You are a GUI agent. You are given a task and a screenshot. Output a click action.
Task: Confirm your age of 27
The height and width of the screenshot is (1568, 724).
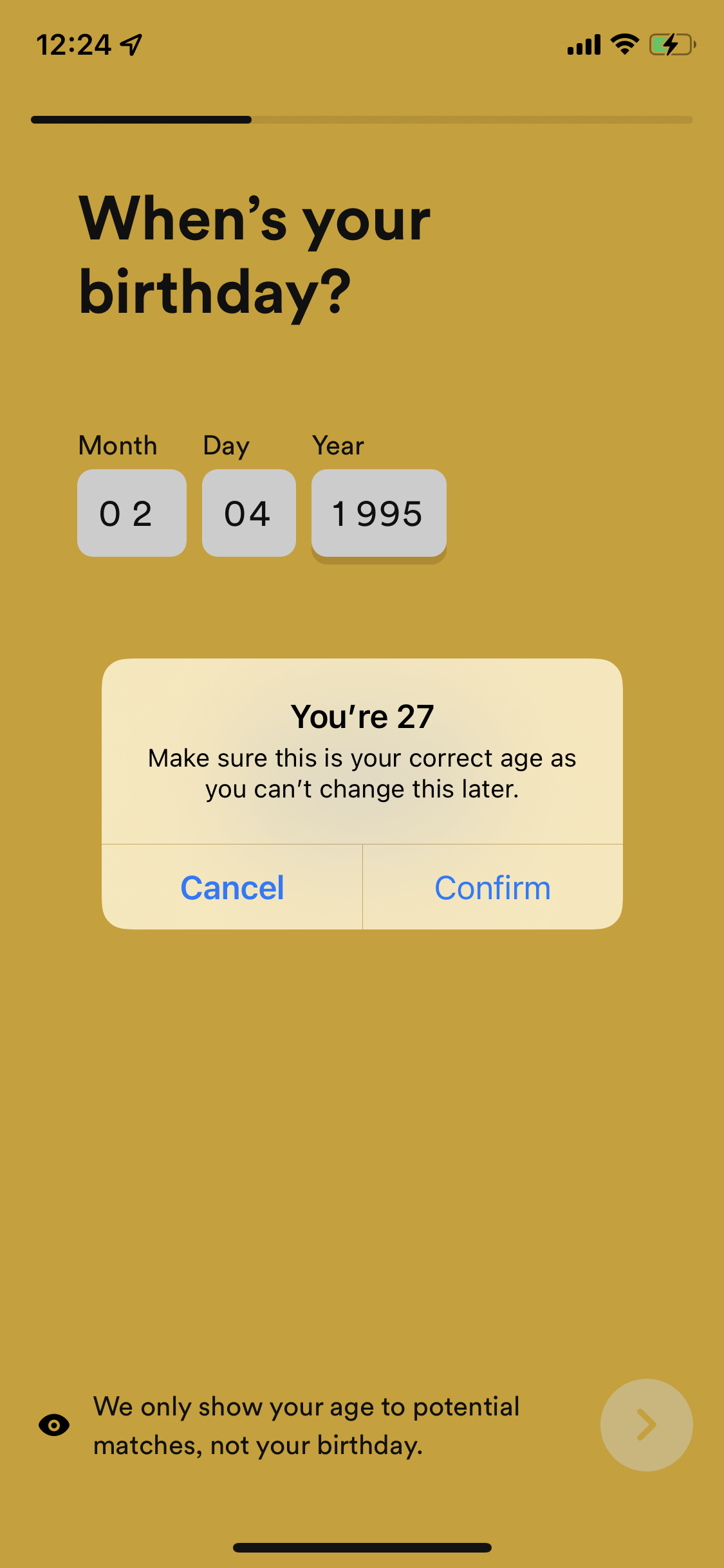pyautogui.click(x=492, y=888)
